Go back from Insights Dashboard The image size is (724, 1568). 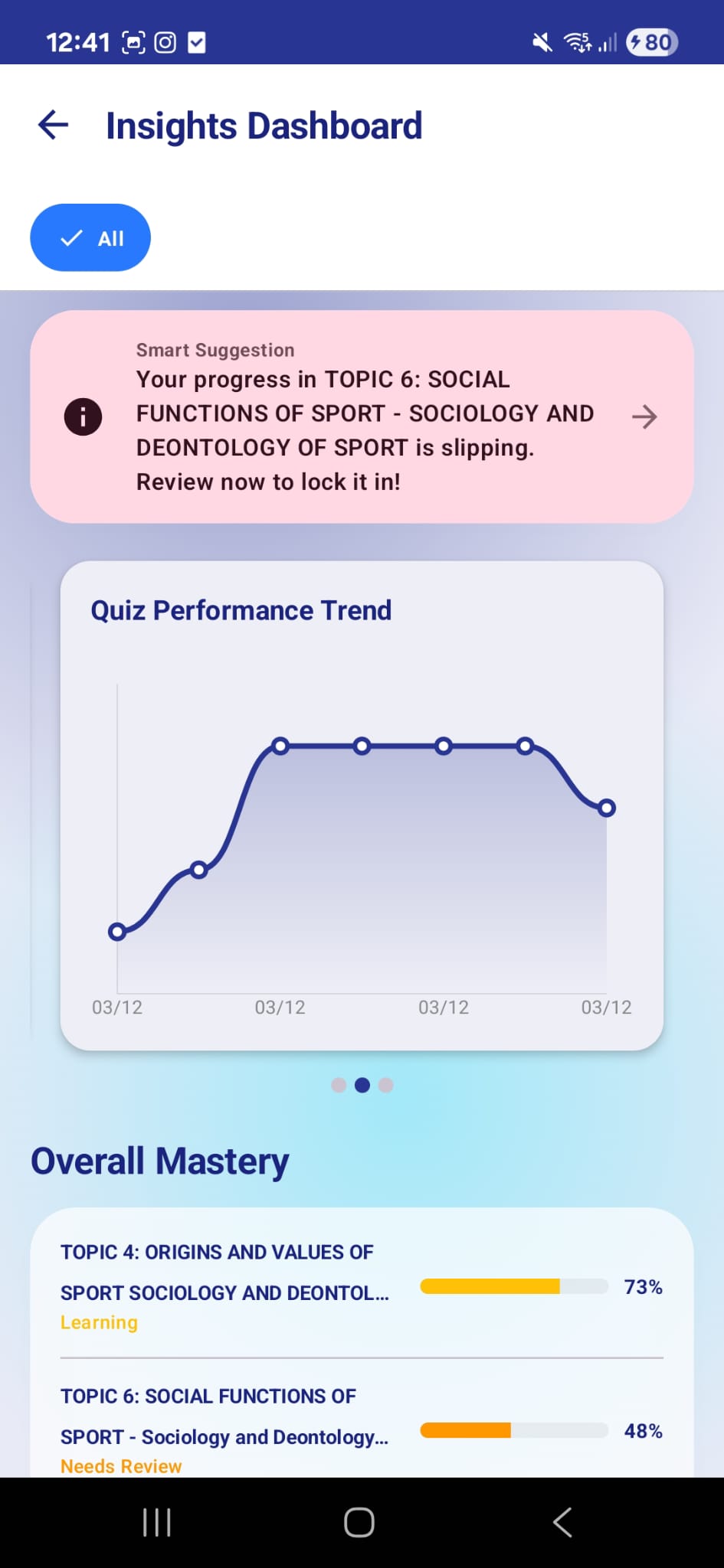click(54, 125)
